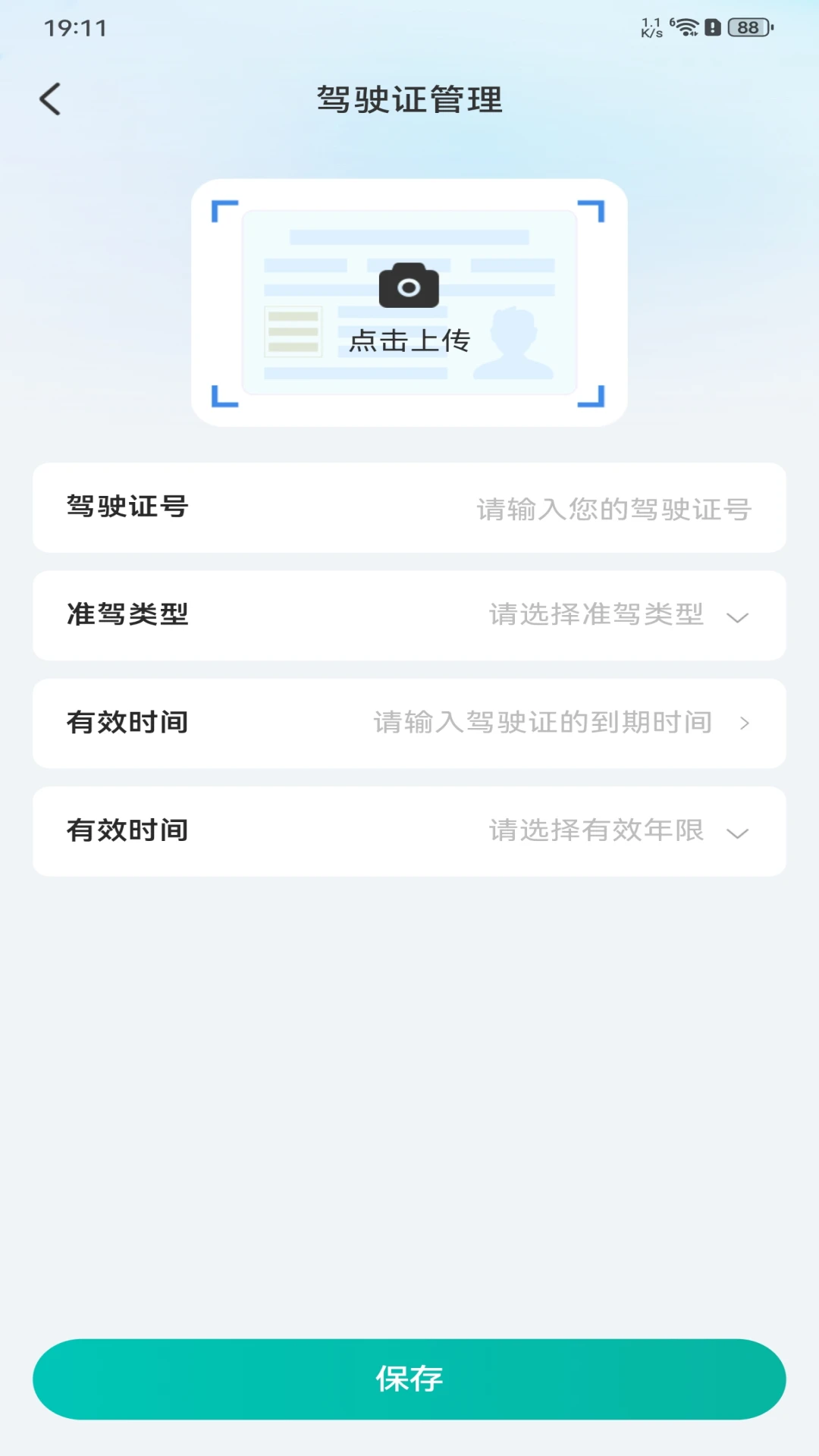Screen dimensions: 819x1456
Task: Tap the 驾驶证管理 title text
Action: [409, 99]
